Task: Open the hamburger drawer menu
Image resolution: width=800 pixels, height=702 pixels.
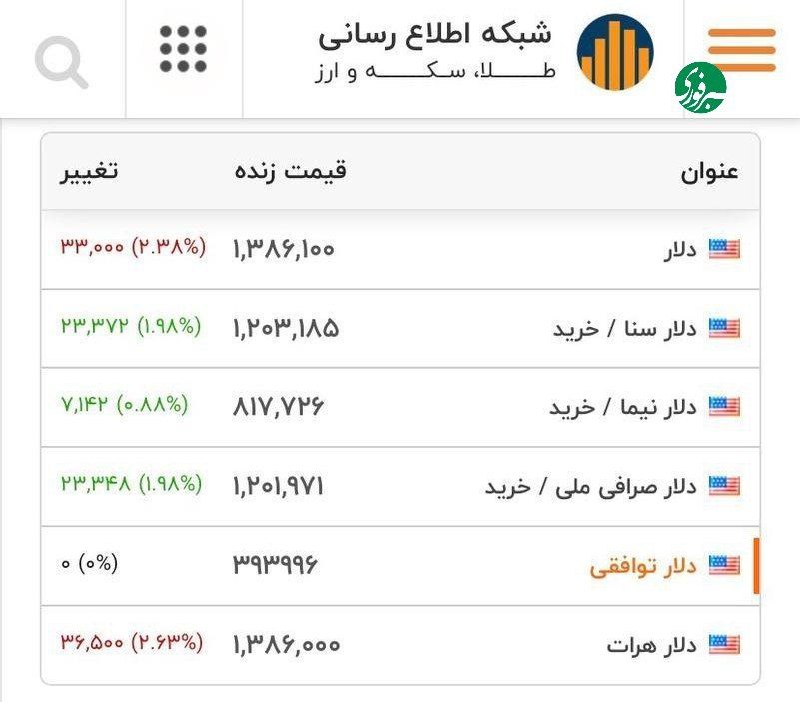Action: (741, 50)
